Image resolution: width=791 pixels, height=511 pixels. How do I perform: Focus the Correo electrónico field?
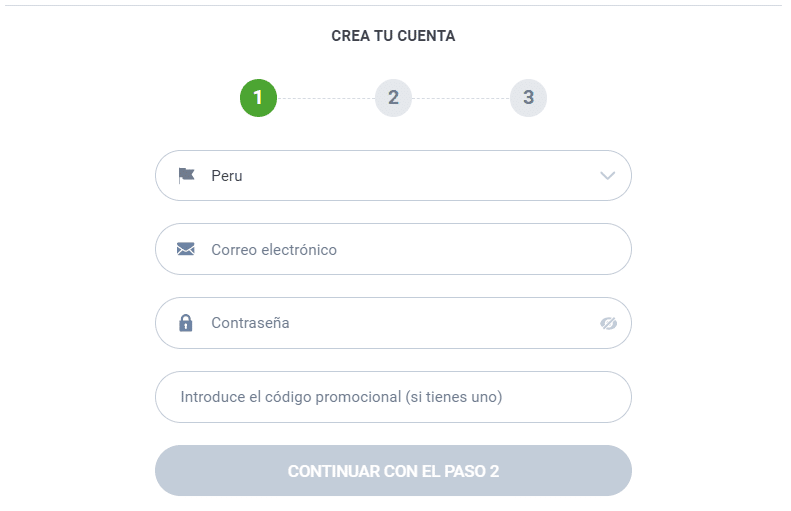tap(393, 250)
